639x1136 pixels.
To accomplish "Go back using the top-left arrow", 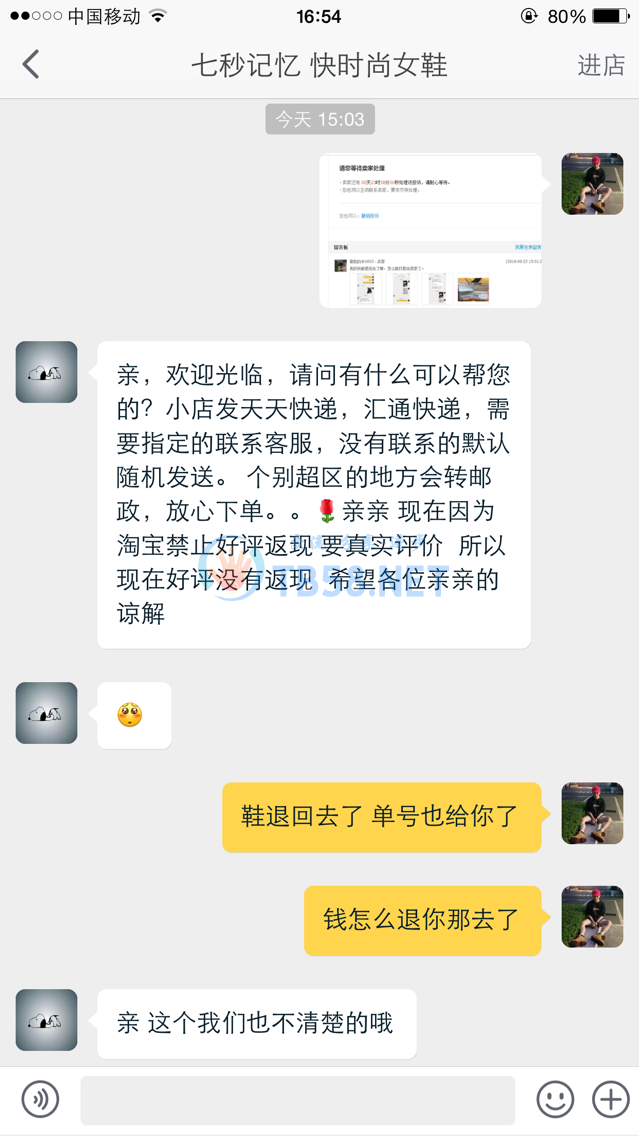I will point(31,65).
